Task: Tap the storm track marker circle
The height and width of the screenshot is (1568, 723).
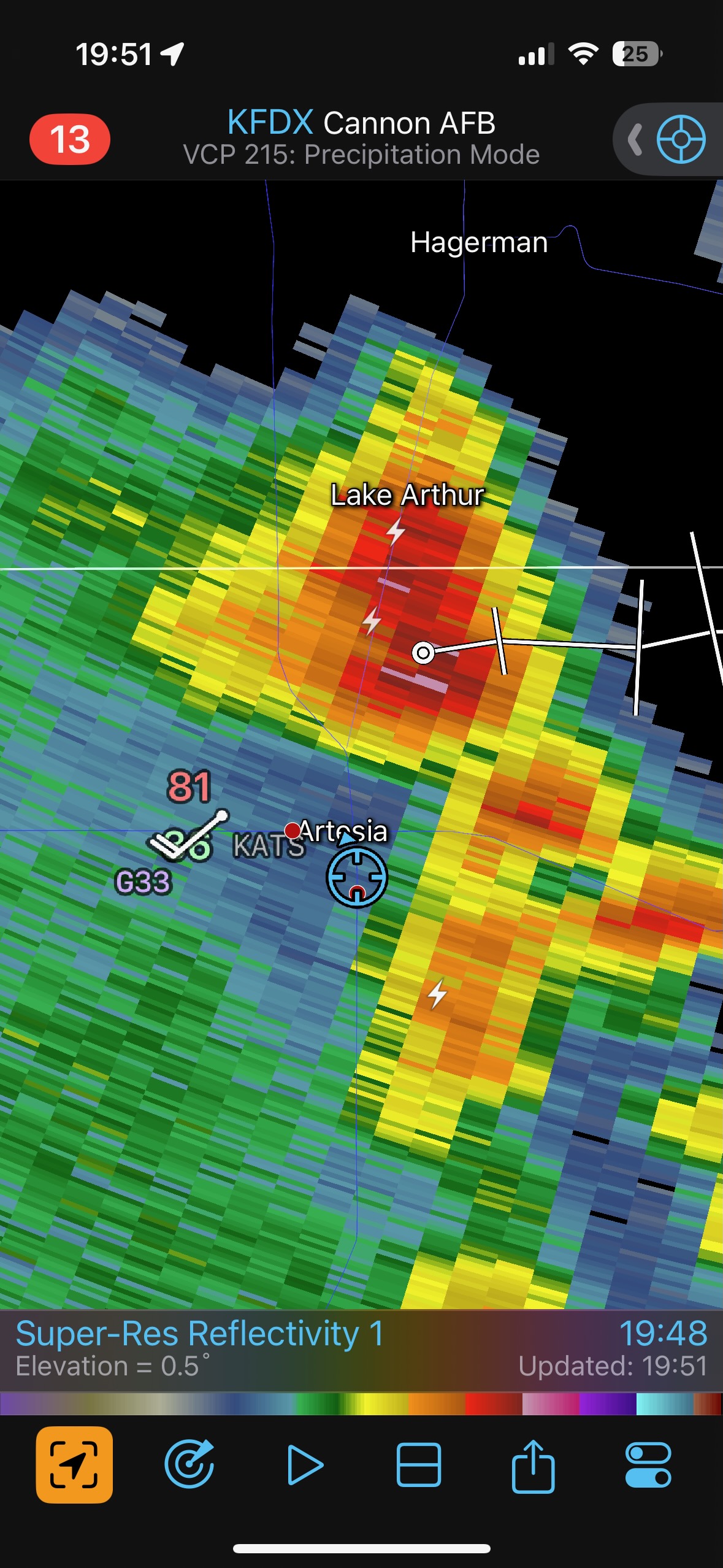Action: (x=423, y=652)
